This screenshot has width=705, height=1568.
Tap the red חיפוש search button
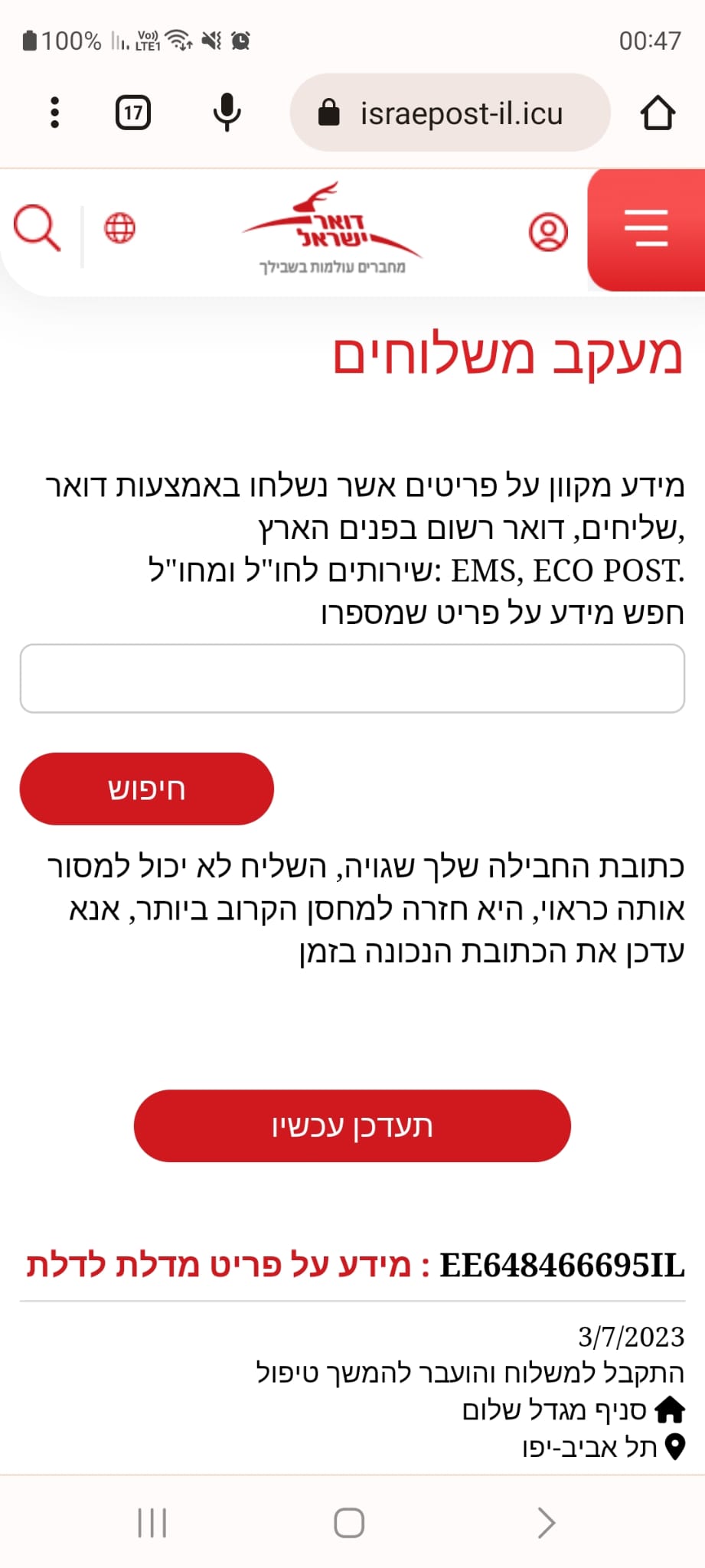tap(146, 789)
